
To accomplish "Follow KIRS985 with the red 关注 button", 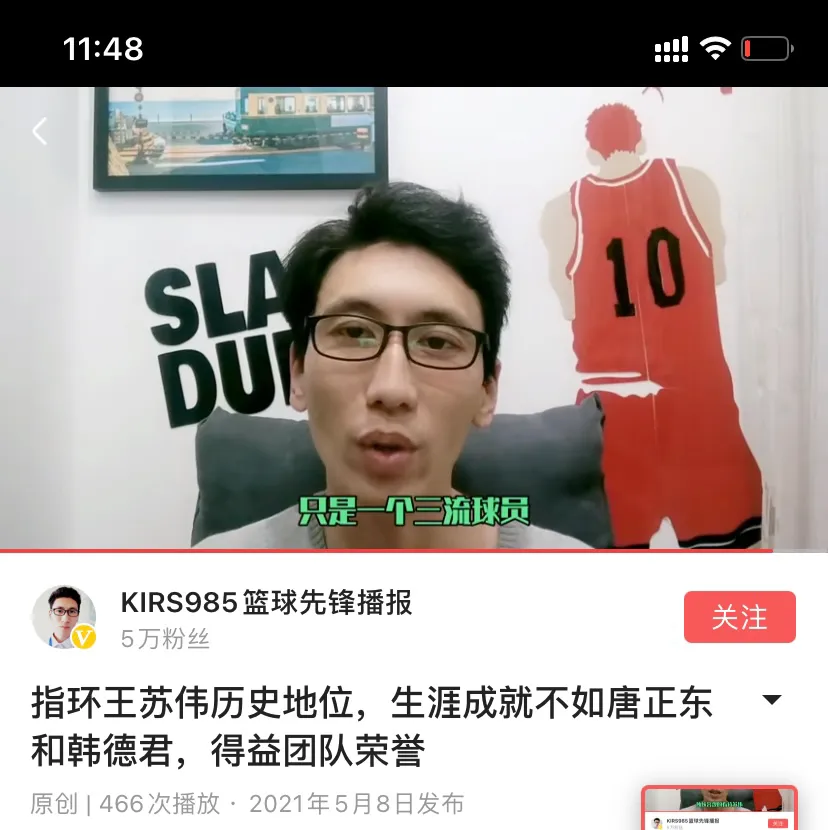I will click(739, 617).
